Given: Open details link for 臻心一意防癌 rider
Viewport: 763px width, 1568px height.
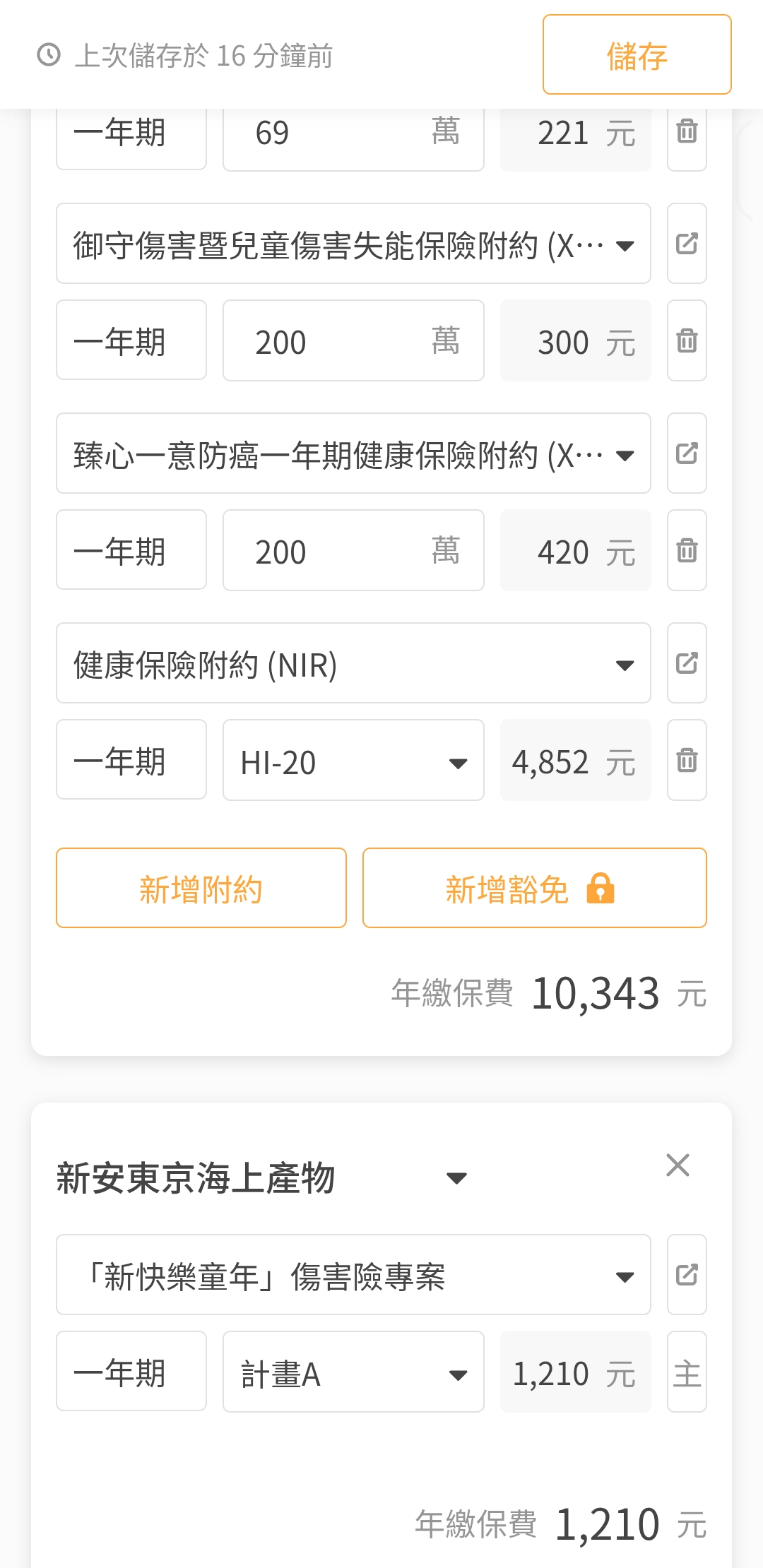Looking at the screenshot, I should (x=687, y=453).
